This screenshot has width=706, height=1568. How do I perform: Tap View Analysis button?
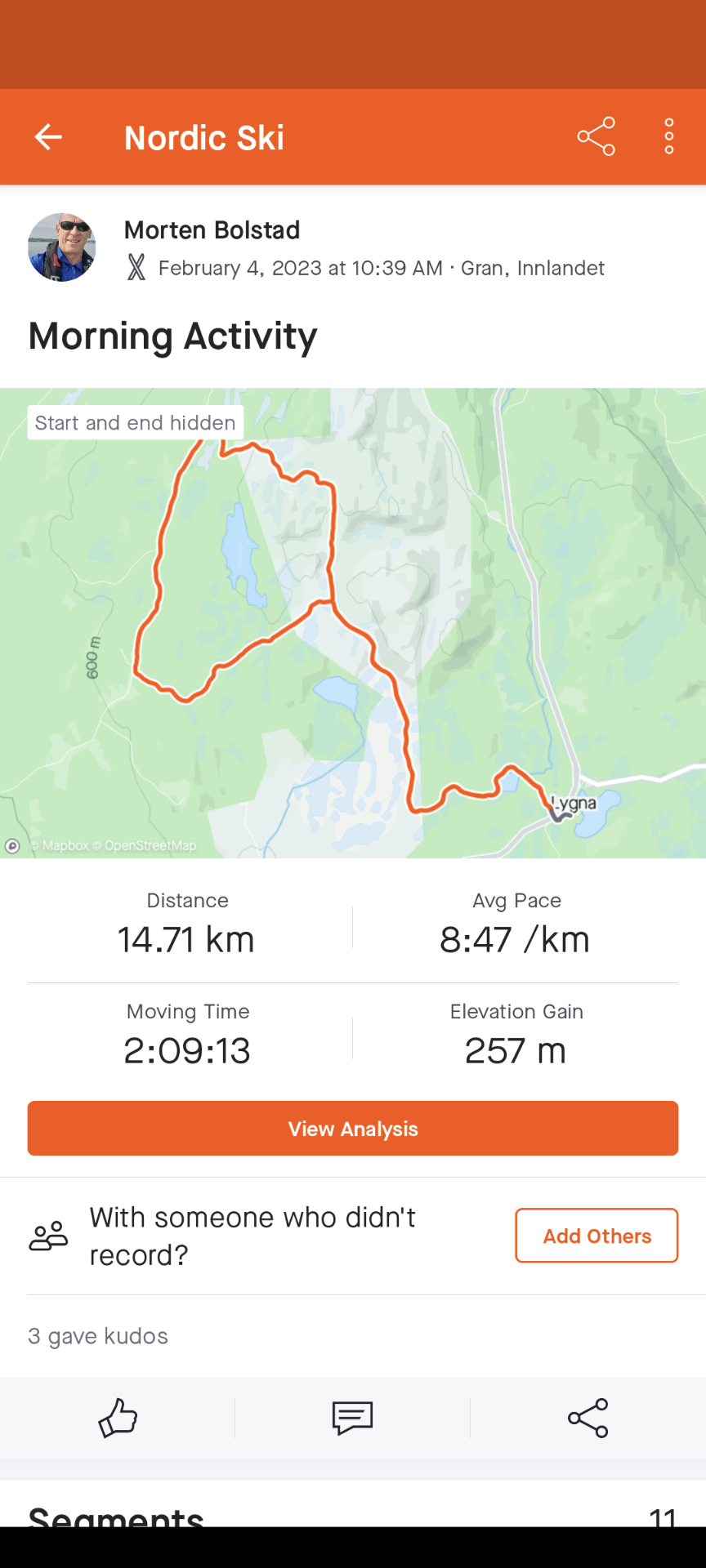353,1128
